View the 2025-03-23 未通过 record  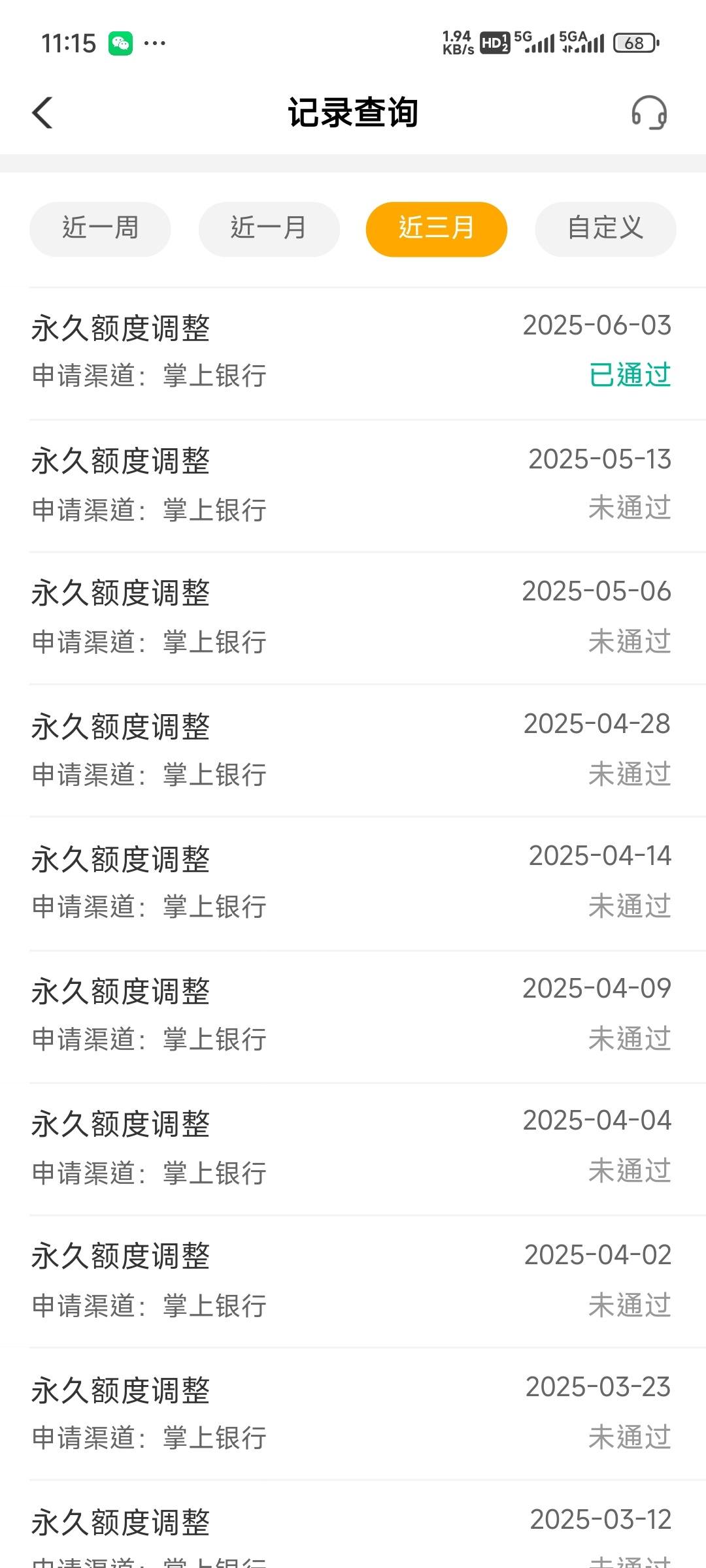click(353, 1414)
